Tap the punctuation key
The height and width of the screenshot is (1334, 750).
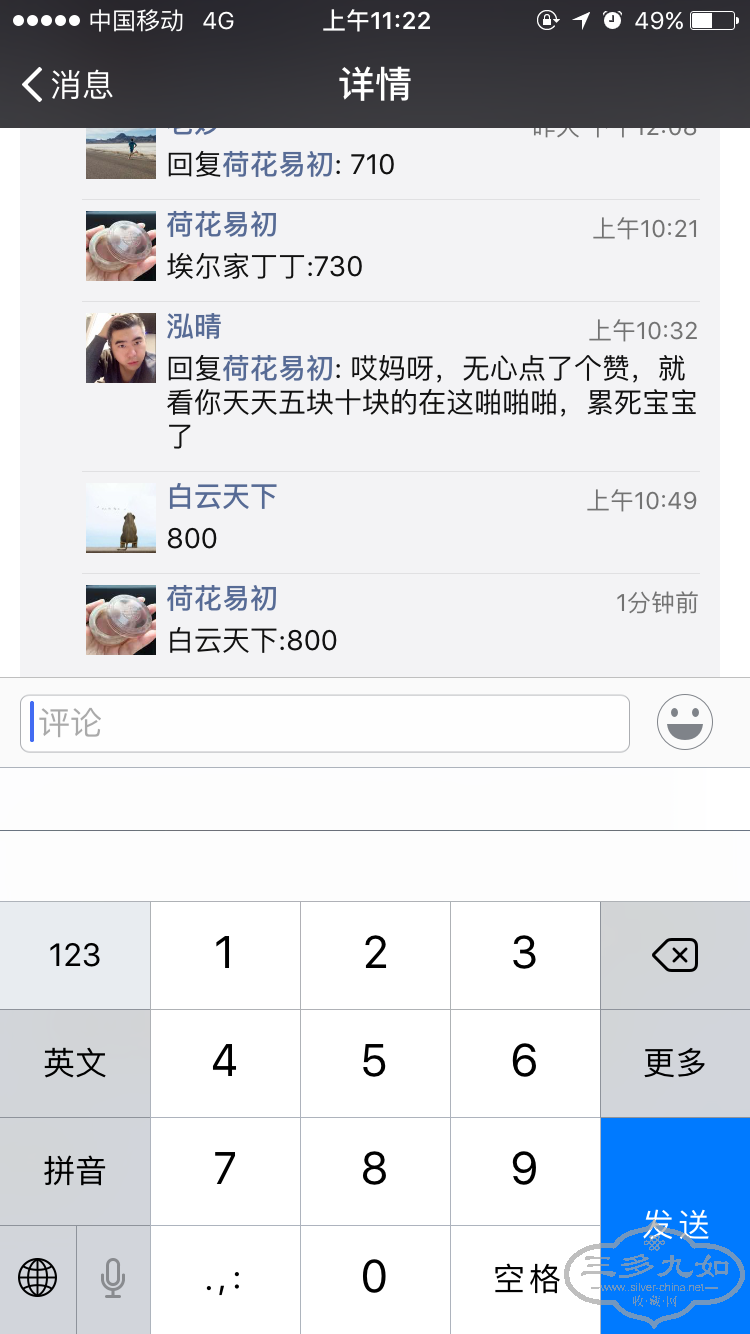(x=225, y=1278)
